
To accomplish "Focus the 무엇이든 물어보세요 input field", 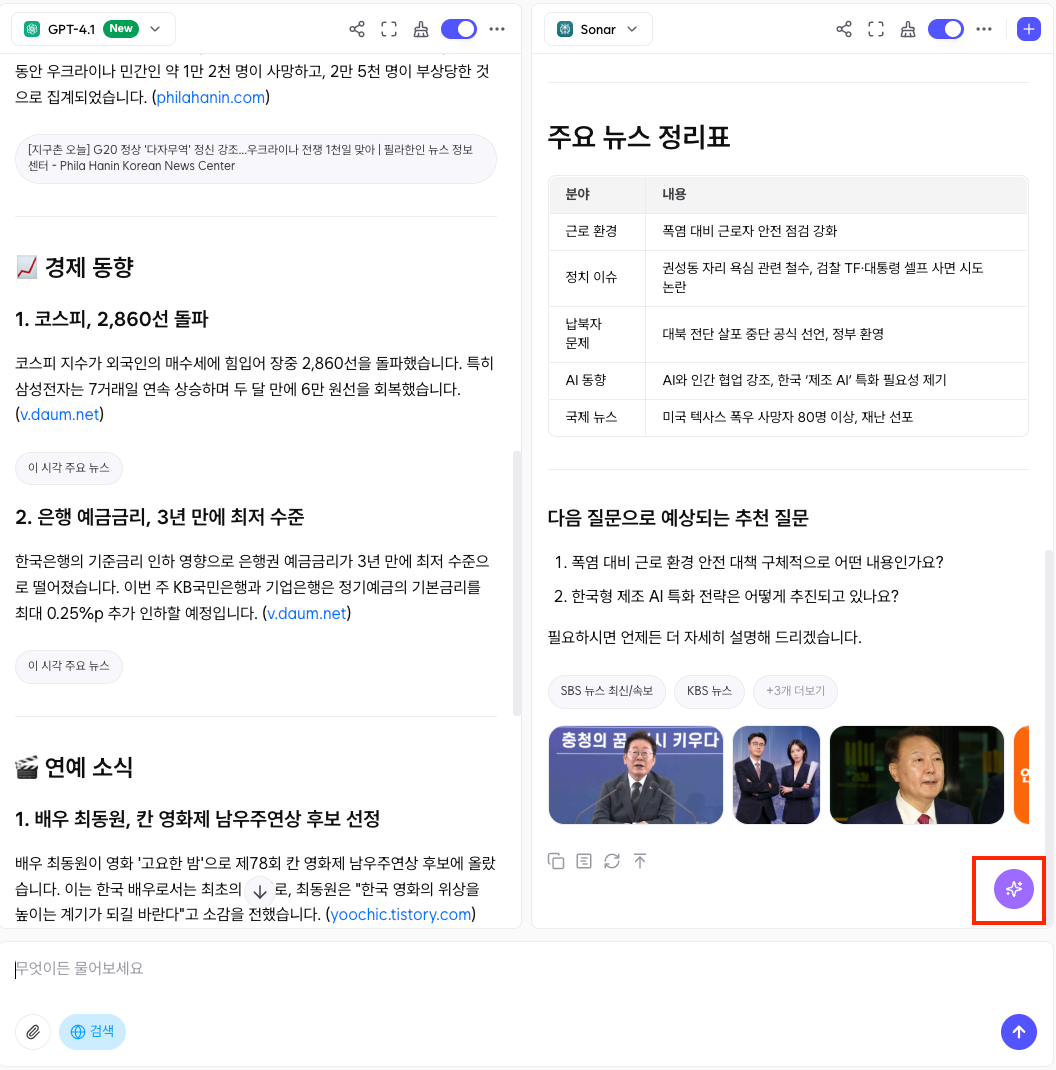I will click(526, 968).
